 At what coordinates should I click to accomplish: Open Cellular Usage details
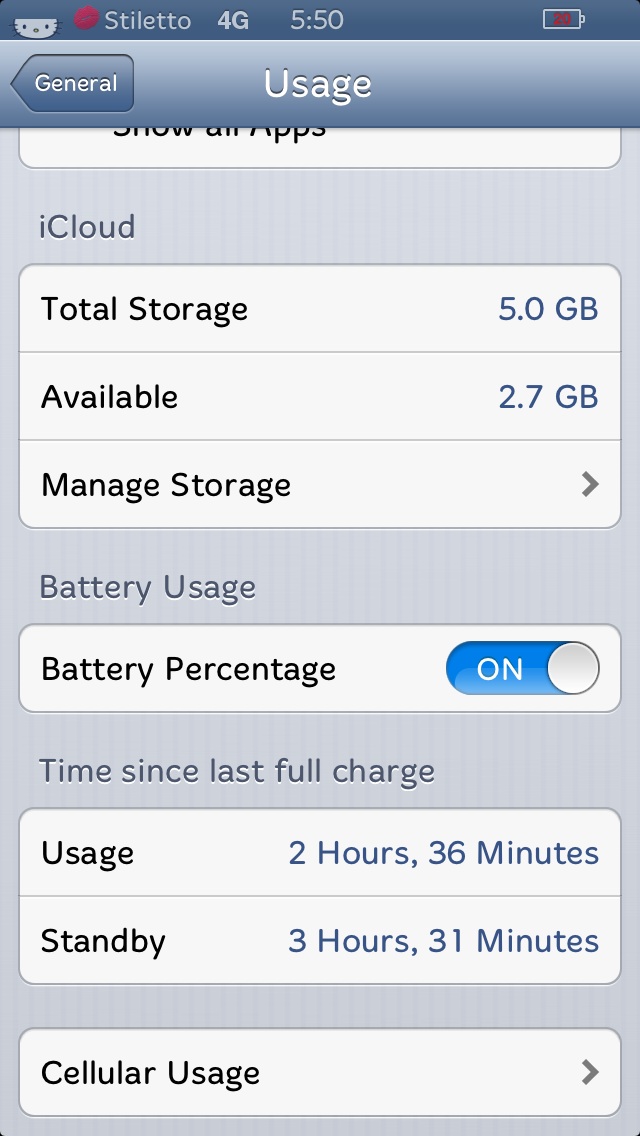[320, 1072]
